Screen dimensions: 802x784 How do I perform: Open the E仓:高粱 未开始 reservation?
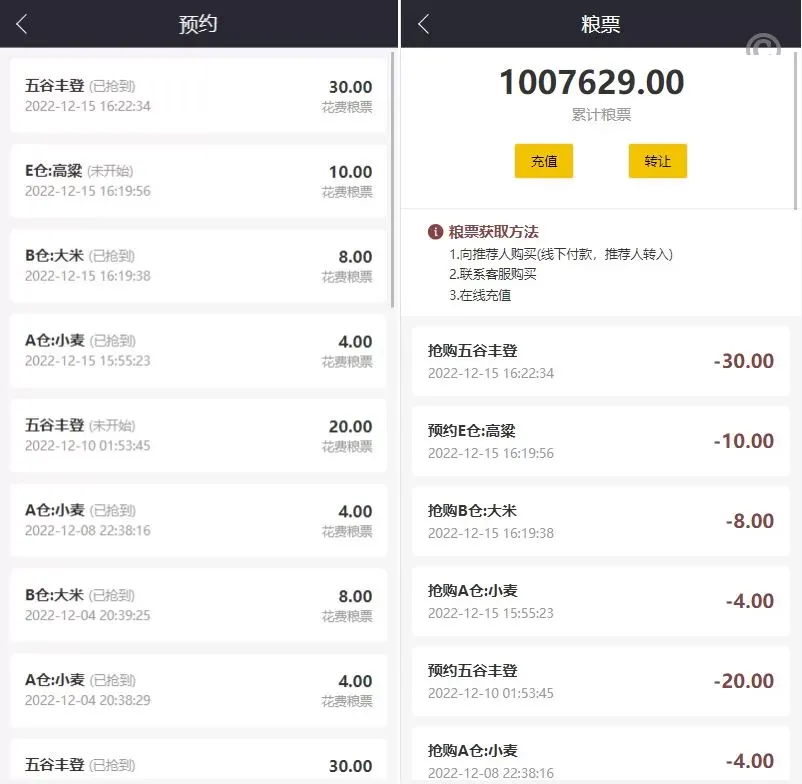click(198, 181)
